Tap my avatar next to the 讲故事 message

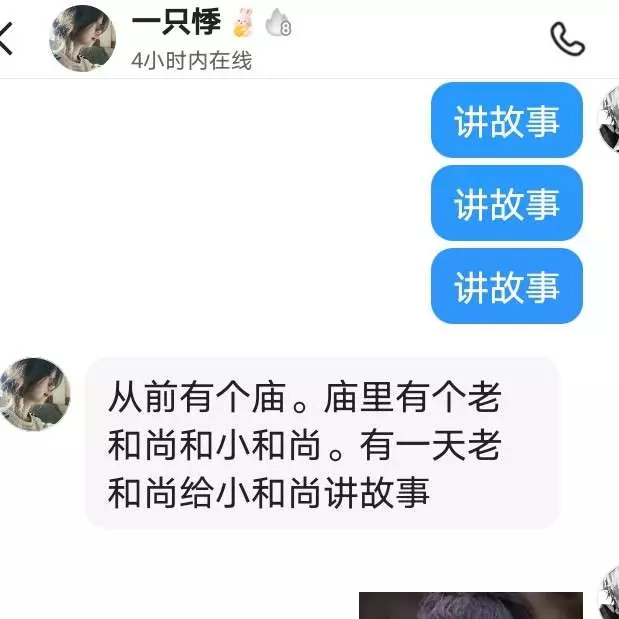(609, 120)
